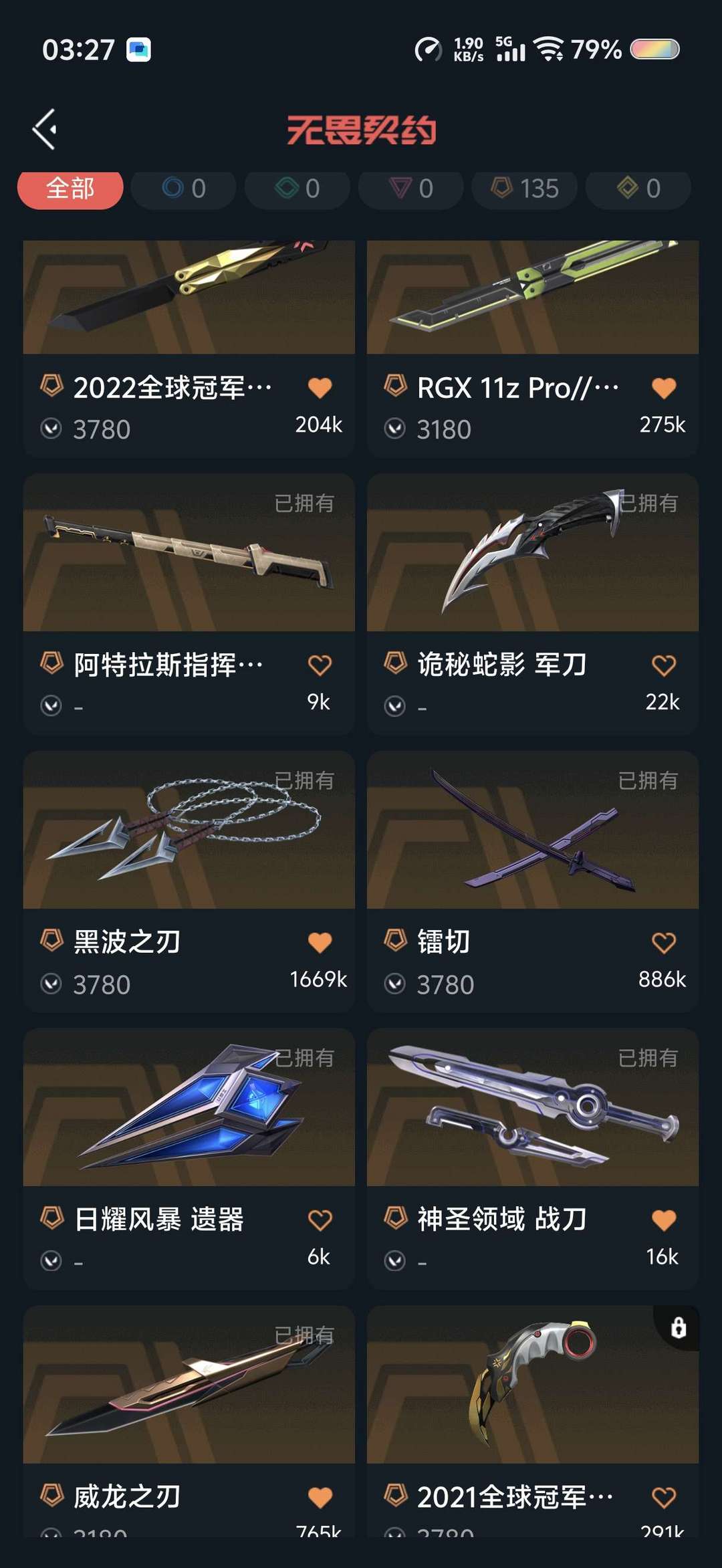Like the 诡秘蛇影 军刀 skin
The width and height of the screenshot is (722, 1568).
[x=663, y=665]
